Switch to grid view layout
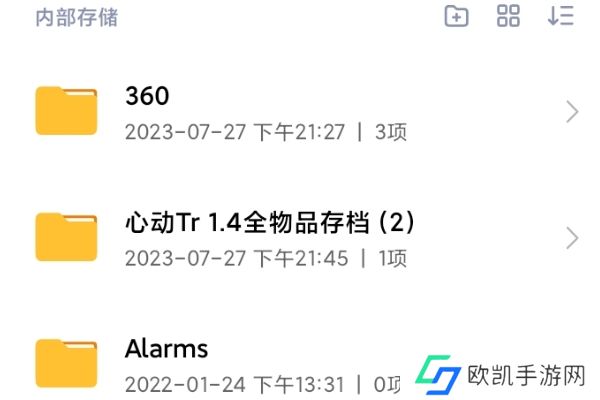Image resolution: width=600 pixels, height=400 pixels. pyautogui.click(x=508, y=16)
